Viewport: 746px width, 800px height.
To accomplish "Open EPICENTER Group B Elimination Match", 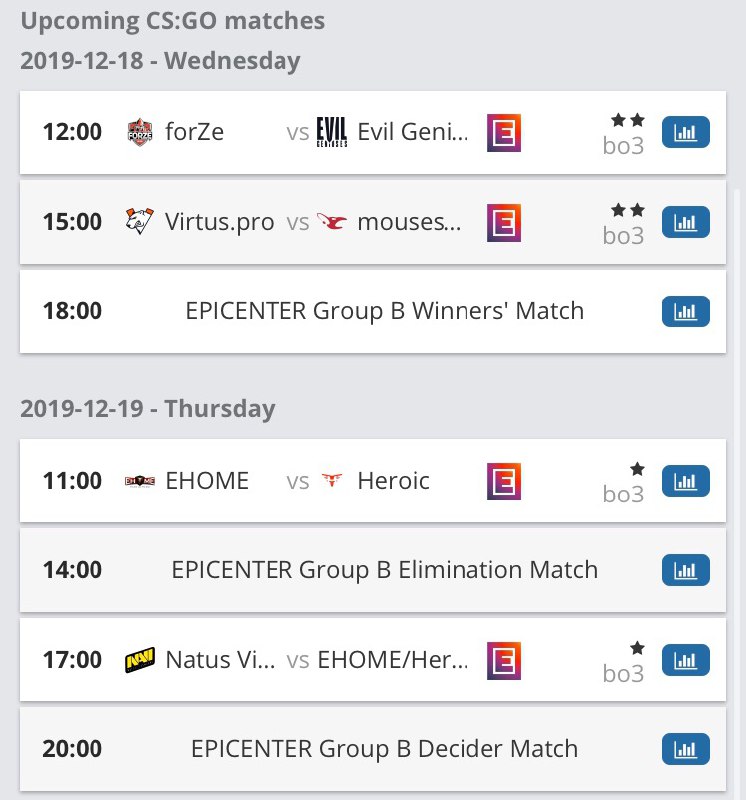I will click(x=384, y=570).
